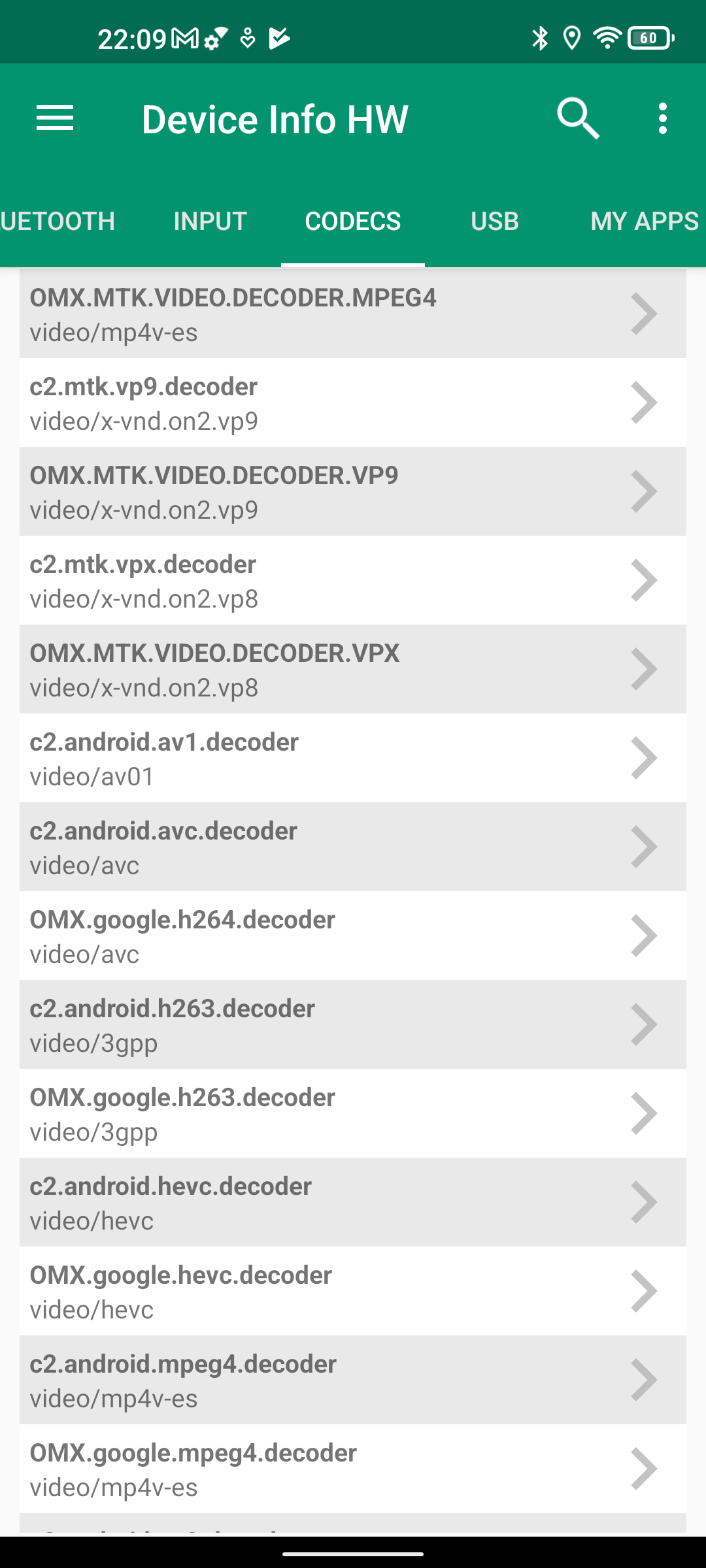
Task: Go to the MY APPS tab
Action: (x=644, y=221)
